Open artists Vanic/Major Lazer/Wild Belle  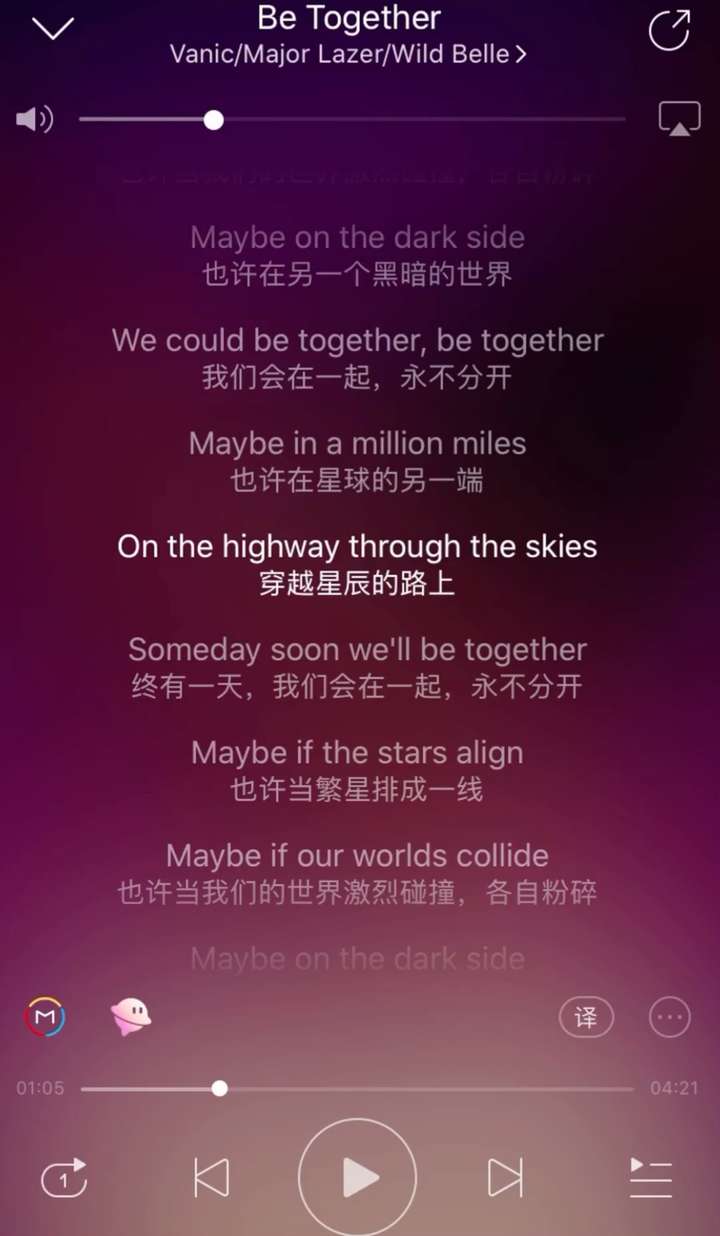348,54
